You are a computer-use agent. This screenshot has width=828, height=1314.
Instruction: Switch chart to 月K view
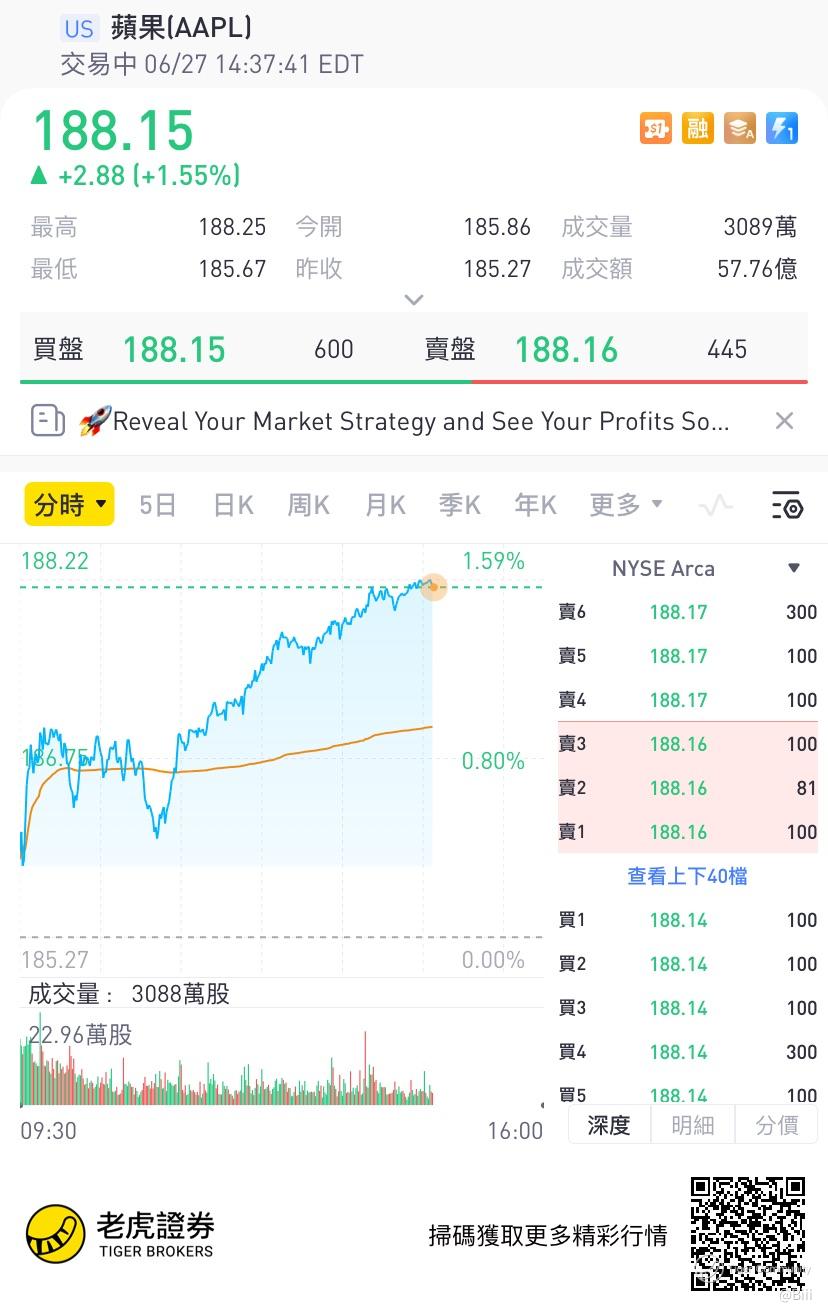click(385, 506)
